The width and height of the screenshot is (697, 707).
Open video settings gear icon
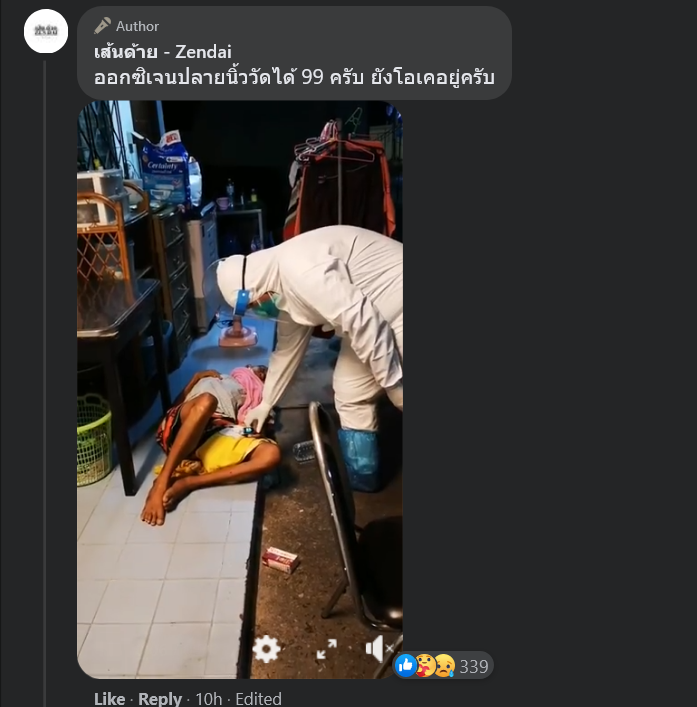point(266,649)
